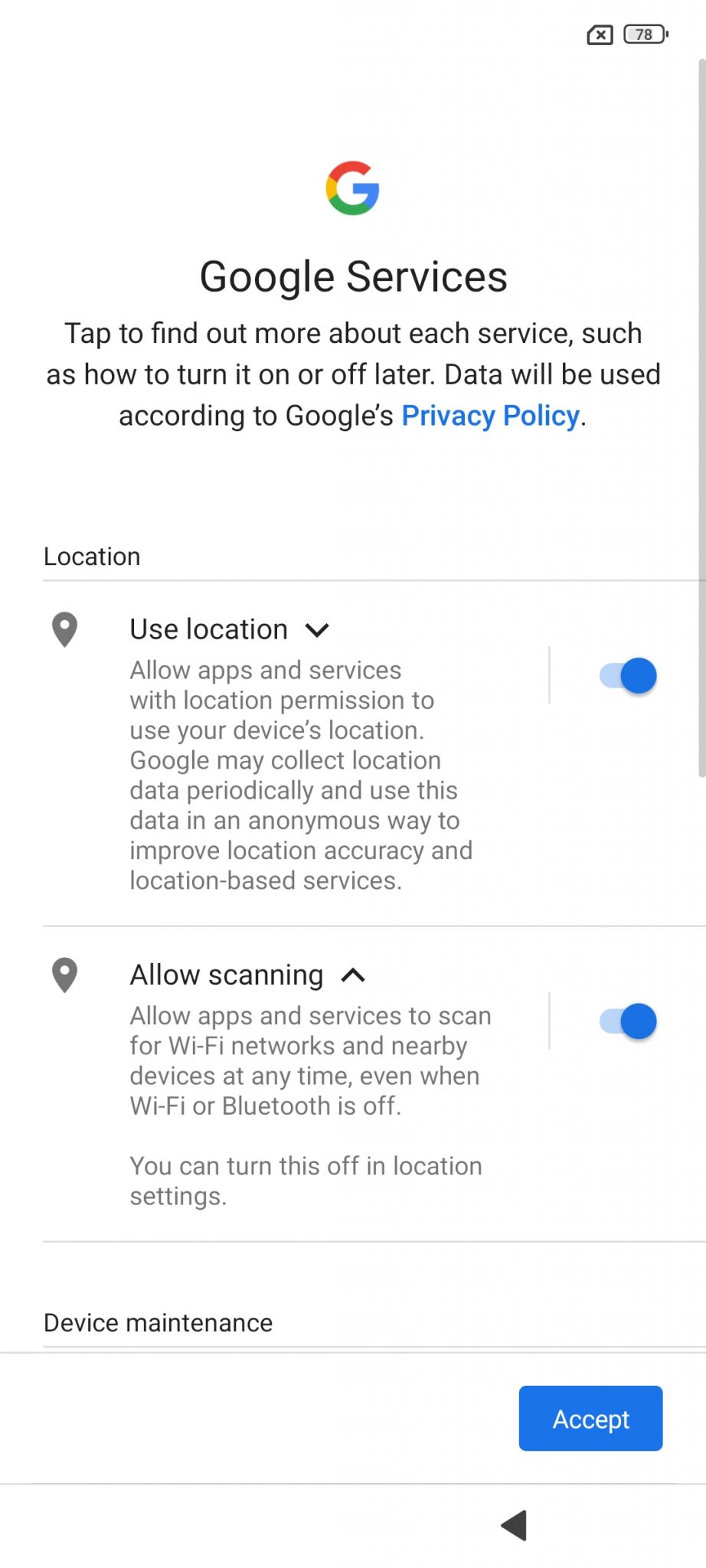Viewport: 706px width, 1568px height.
Task: Open the Use location dropdown chevron
Action: click(319, 629)
